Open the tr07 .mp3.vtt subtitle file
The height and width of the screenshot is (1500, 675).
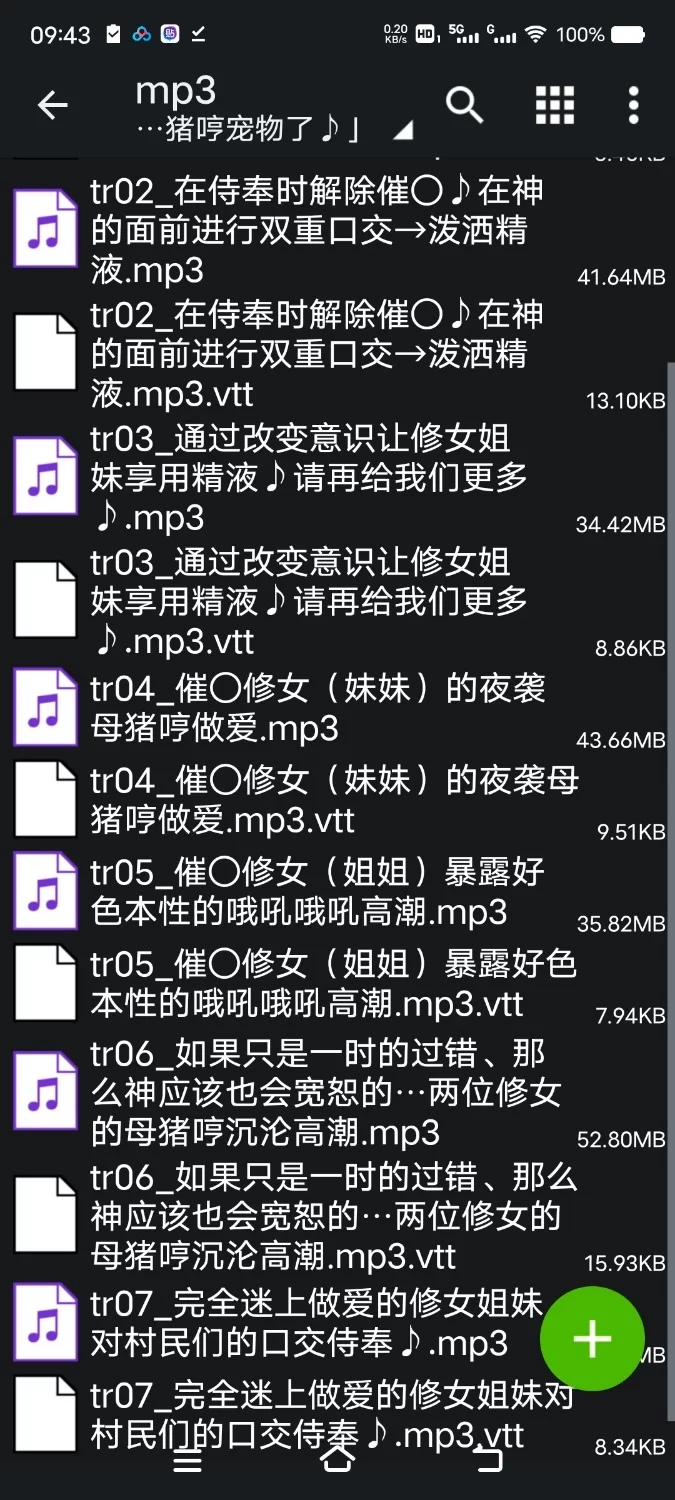click(300, 1414)
